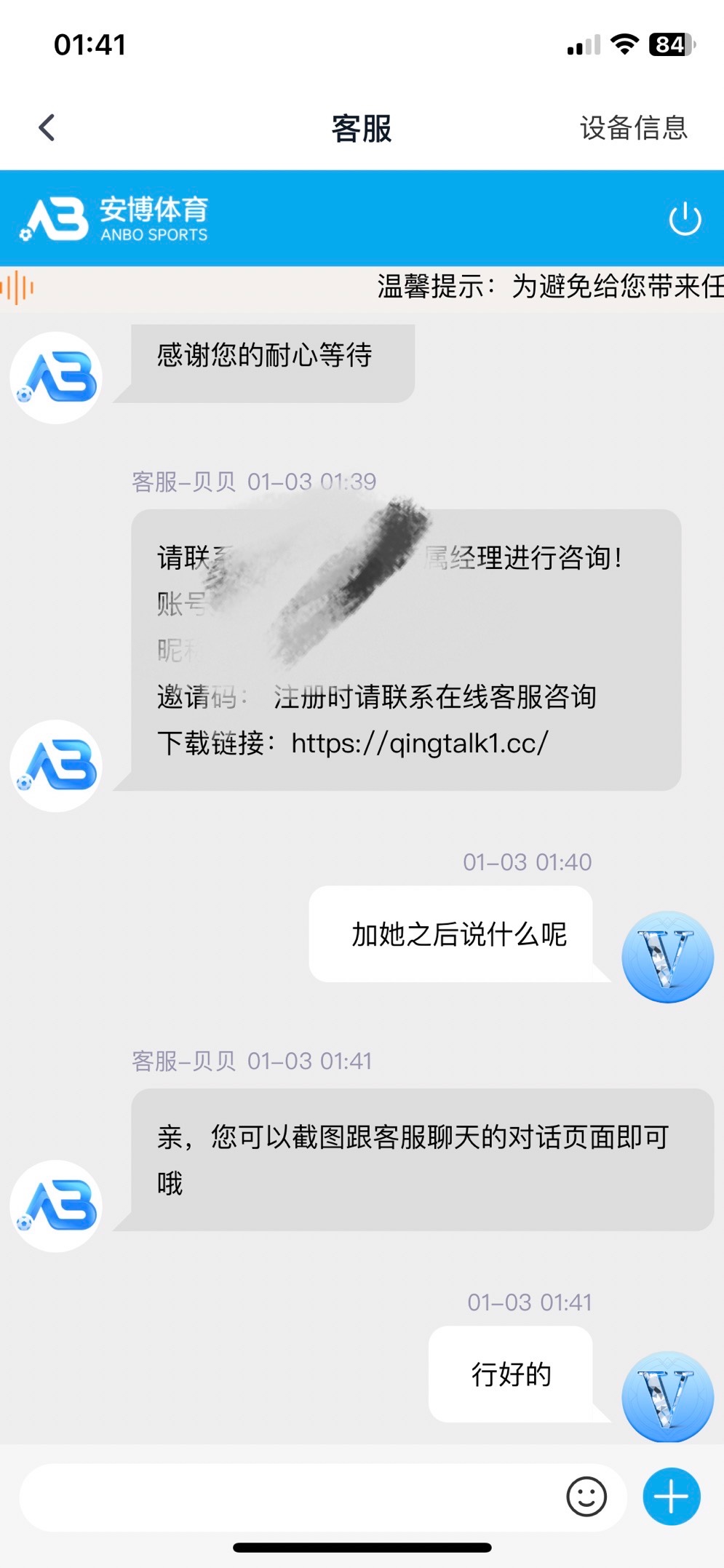Go back using the top-left arrow
The width and height of the screenshot is (724, 1568).
pos(47,128)
